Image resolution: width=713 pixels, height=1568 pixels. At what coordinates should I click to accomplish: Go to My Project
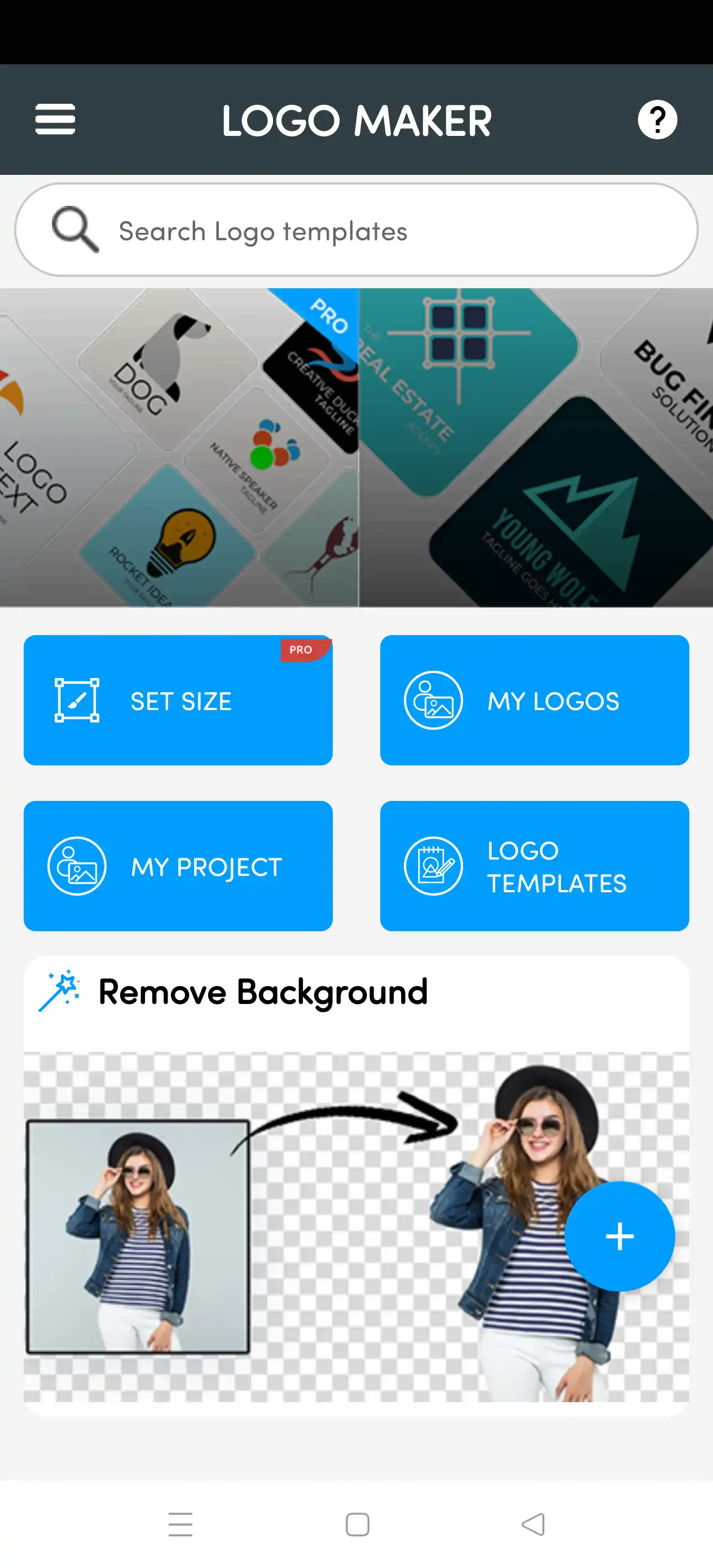coord(178,866)
